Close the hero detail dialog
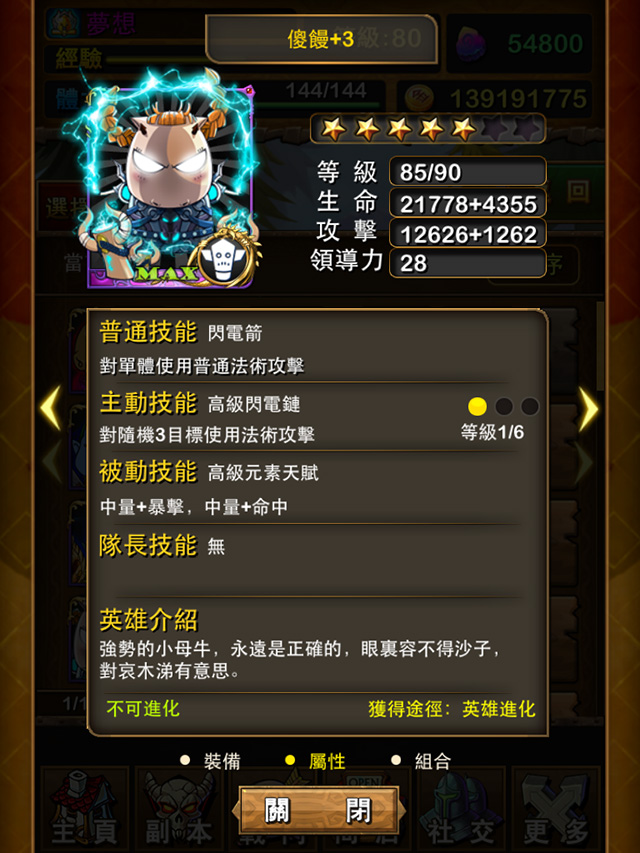 point(318,809)
